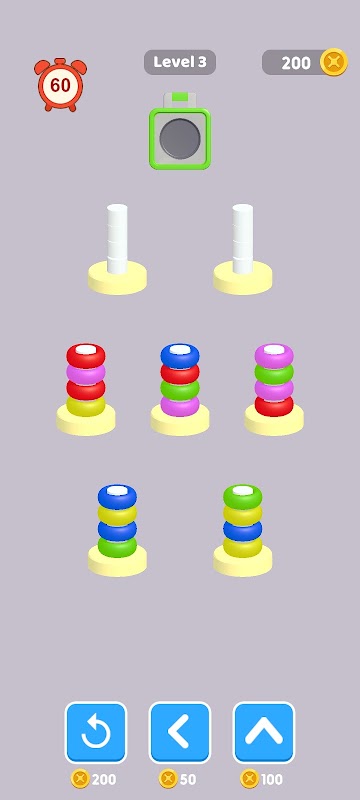360x800 pixels.
Task: Tap the restart button costing 200 coins
Action: pos(96,733)
